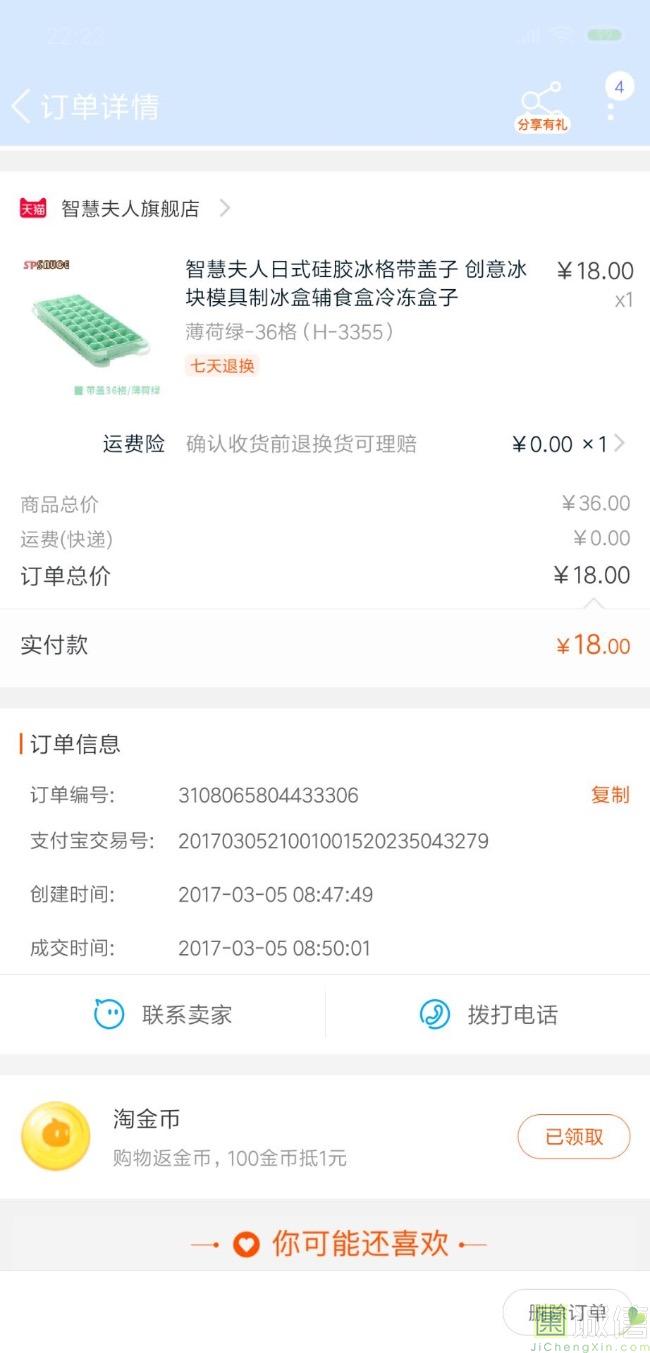650x1353 pixels.
Task: Open 智慧夫人旗舰店 store page
Action: (x=130, y=208)
